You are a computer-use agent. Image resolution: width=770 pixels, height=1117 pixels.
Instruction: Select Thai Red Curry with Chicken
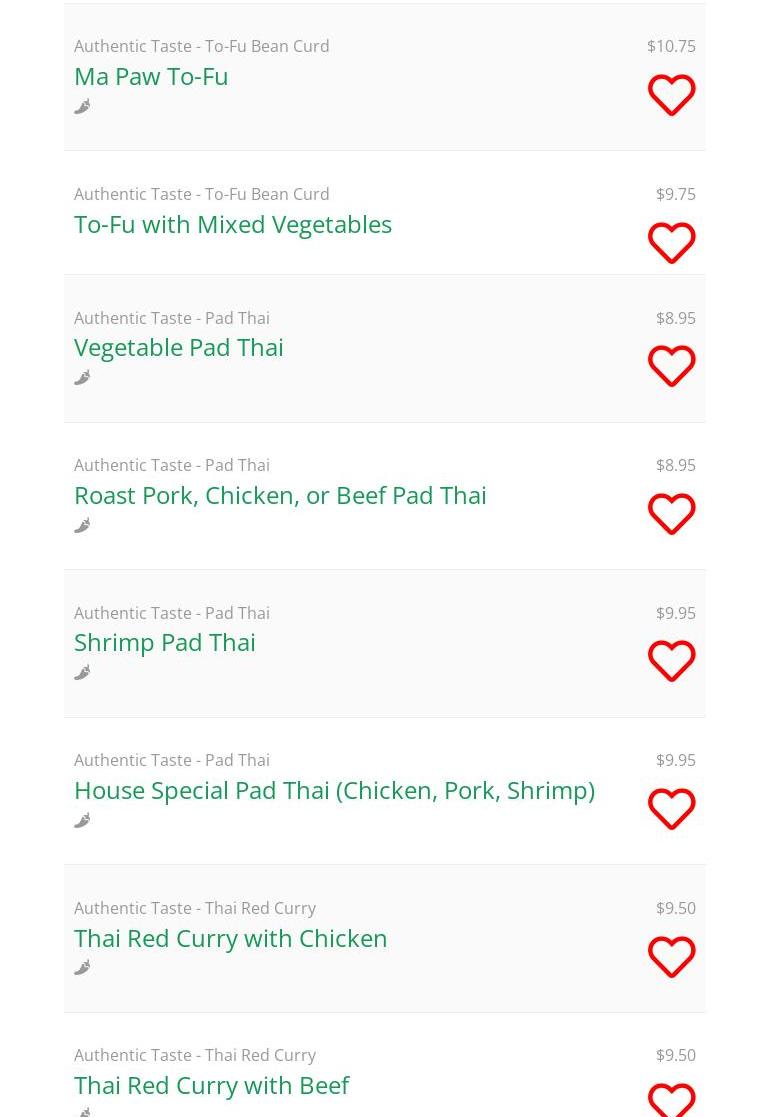[x=230, y=938]
